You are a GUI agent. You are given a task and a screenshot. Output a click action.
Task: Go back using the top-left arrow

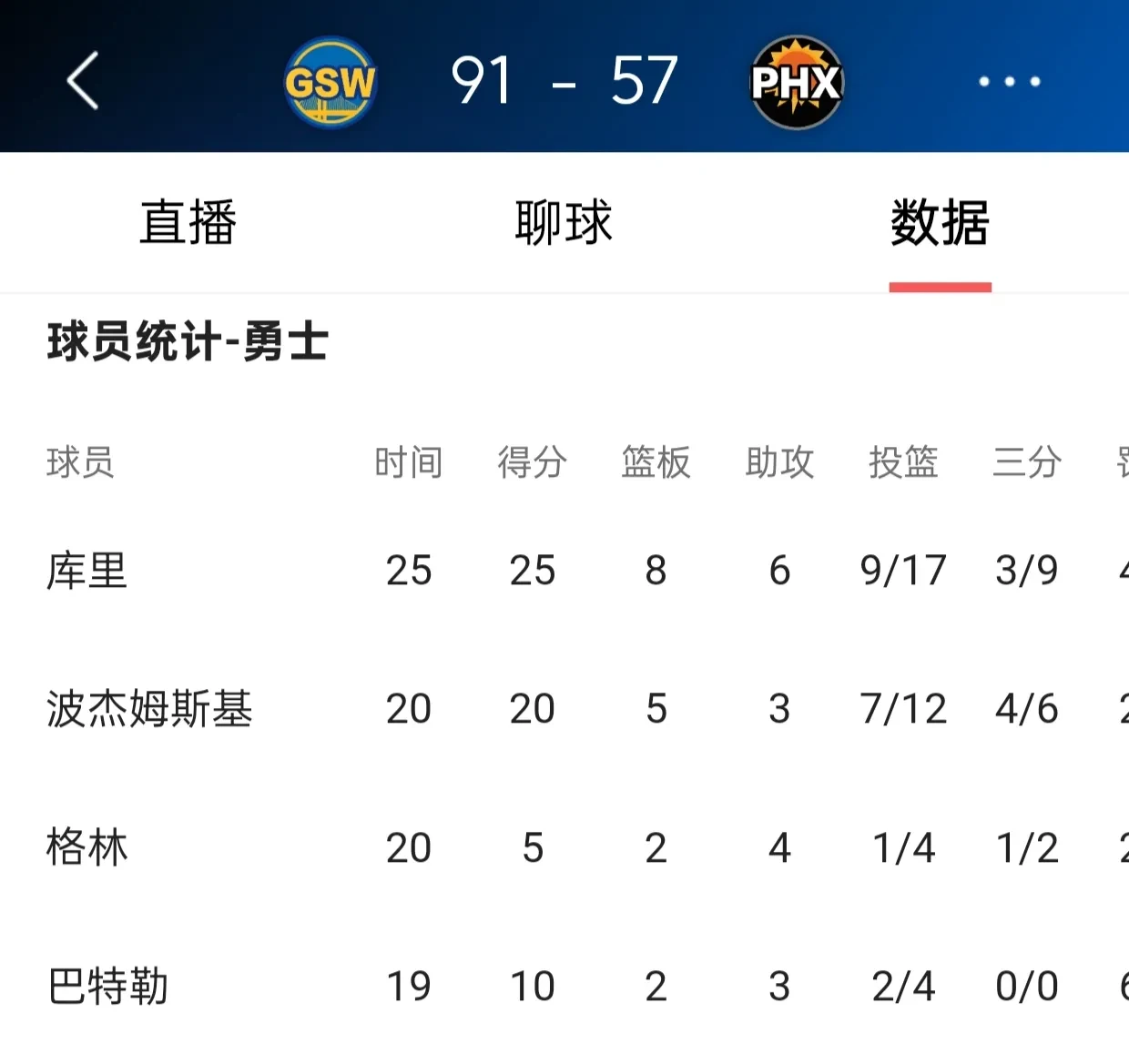(x=83, y=81)
